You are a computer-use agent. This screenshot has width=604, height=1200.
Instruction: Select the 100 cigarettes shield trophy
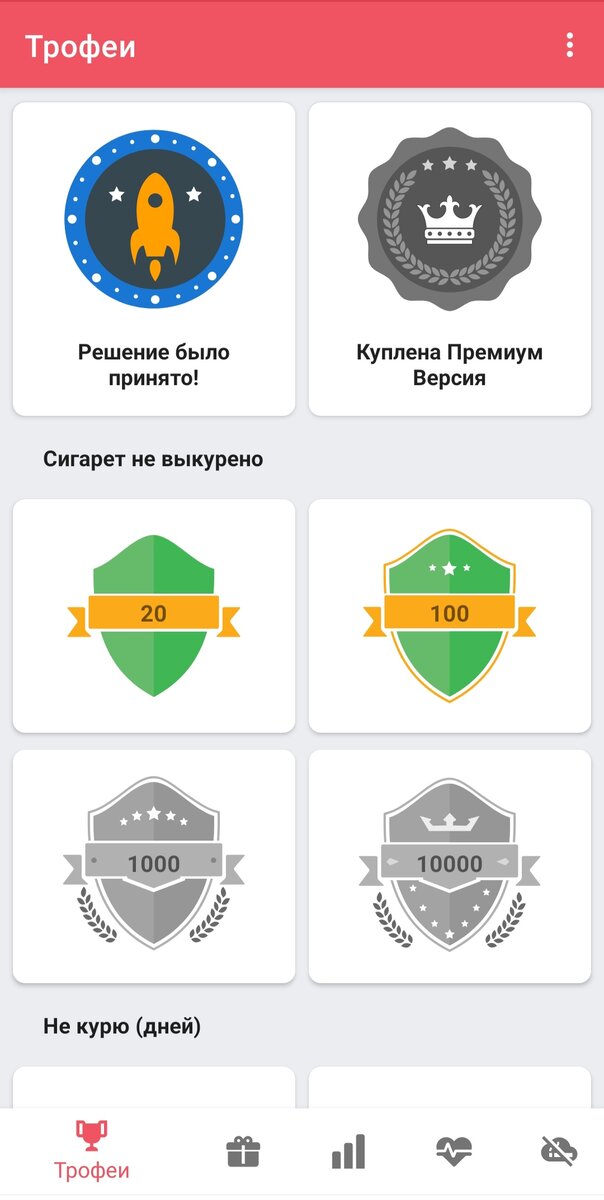tap(449, 615)
